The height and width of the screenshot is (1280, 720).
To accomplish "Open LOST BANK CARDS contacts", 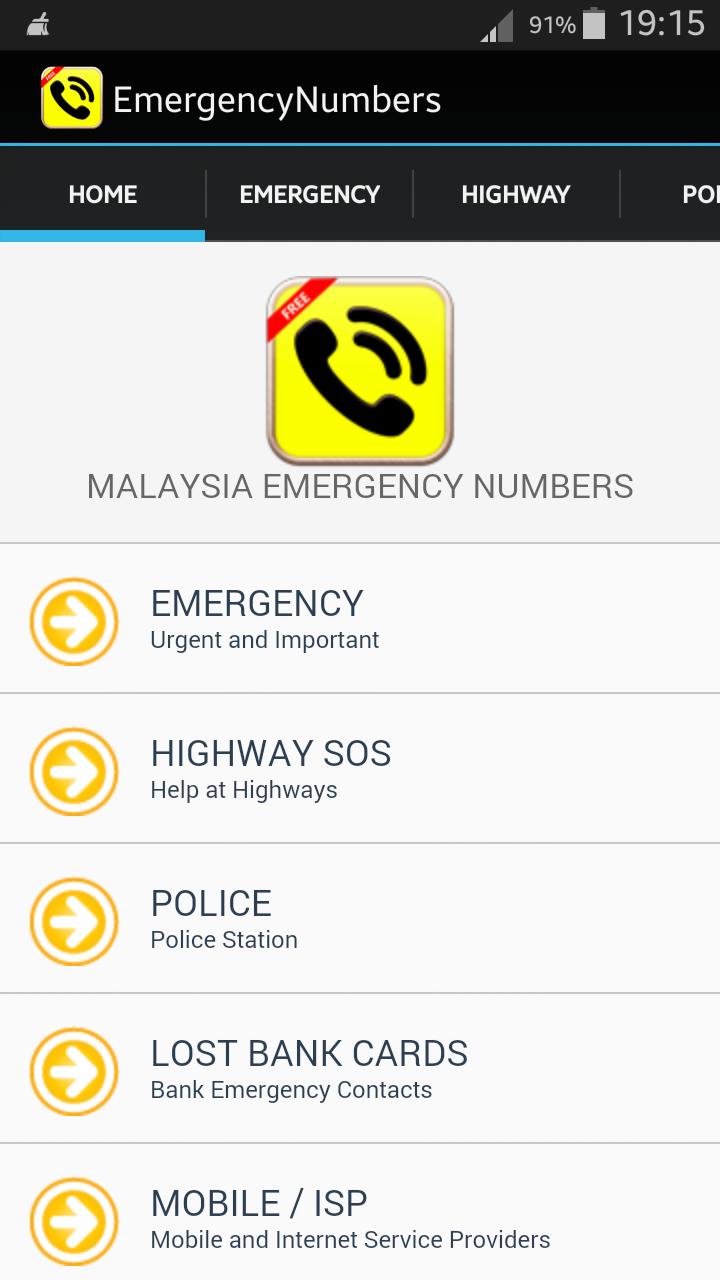I will (360, 1070).
